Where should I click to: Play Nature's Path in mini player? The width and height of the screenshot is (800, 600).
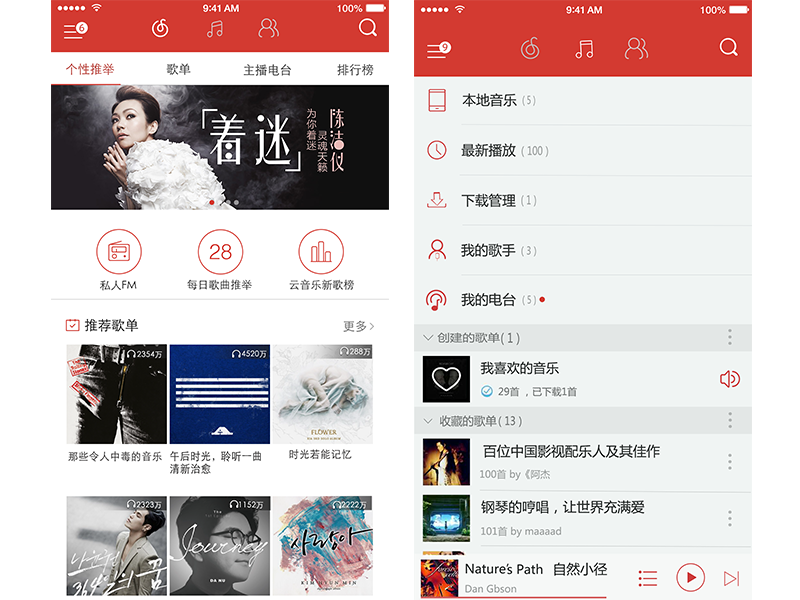(x=690, y=577)
